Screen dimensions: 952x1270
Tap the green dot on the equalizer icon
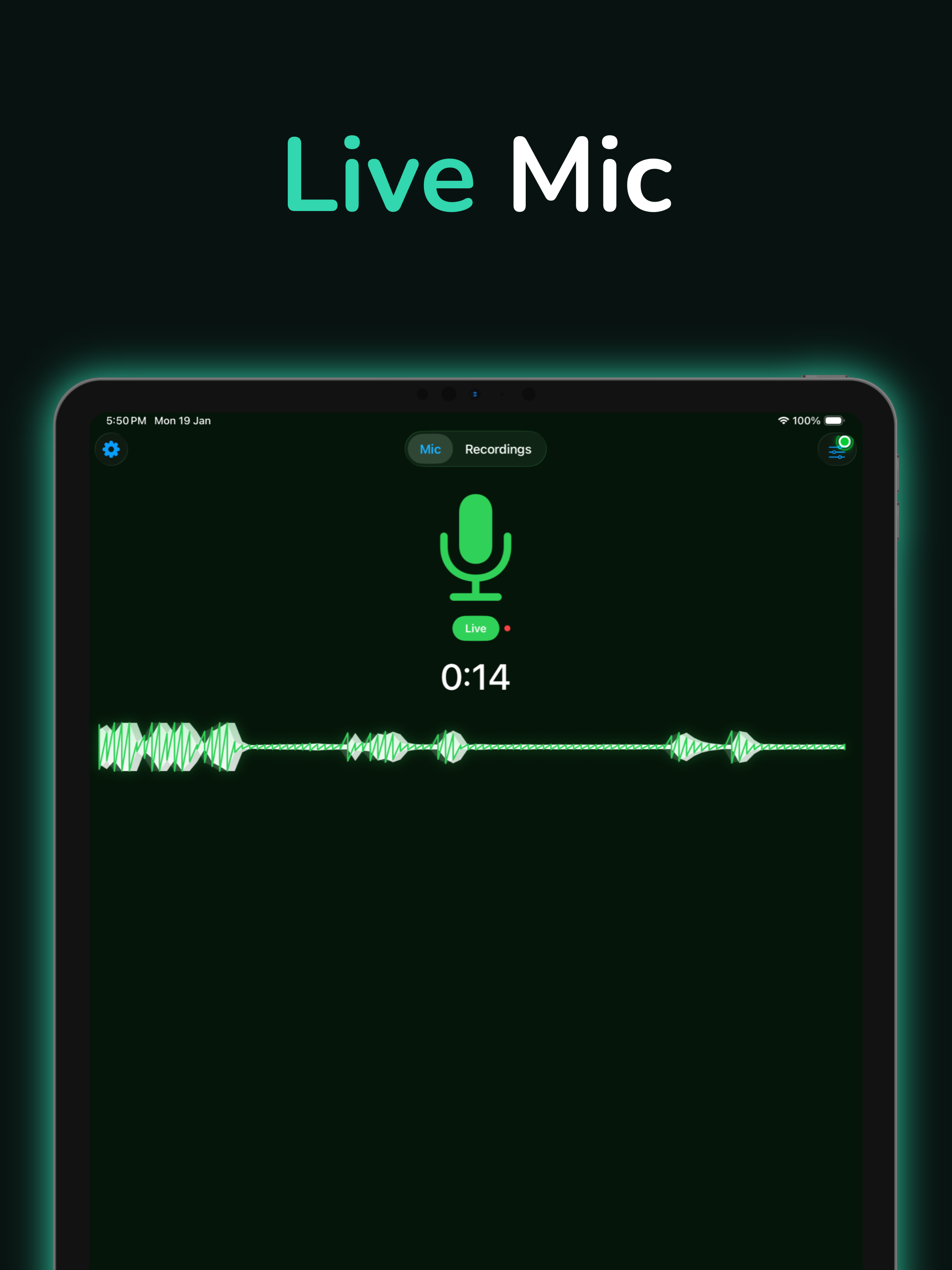point(844,441)
